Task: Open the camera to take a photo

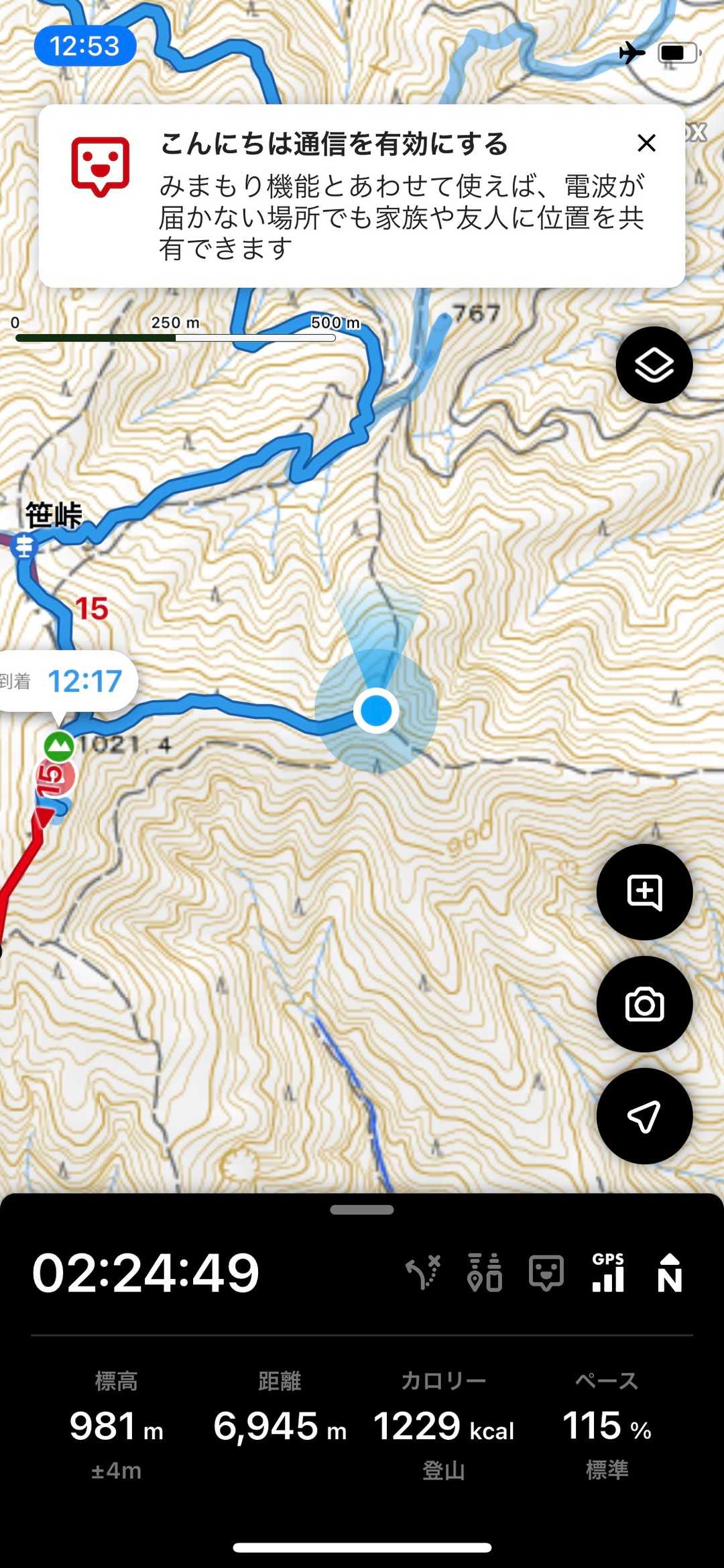Action: pos(644,1004)
